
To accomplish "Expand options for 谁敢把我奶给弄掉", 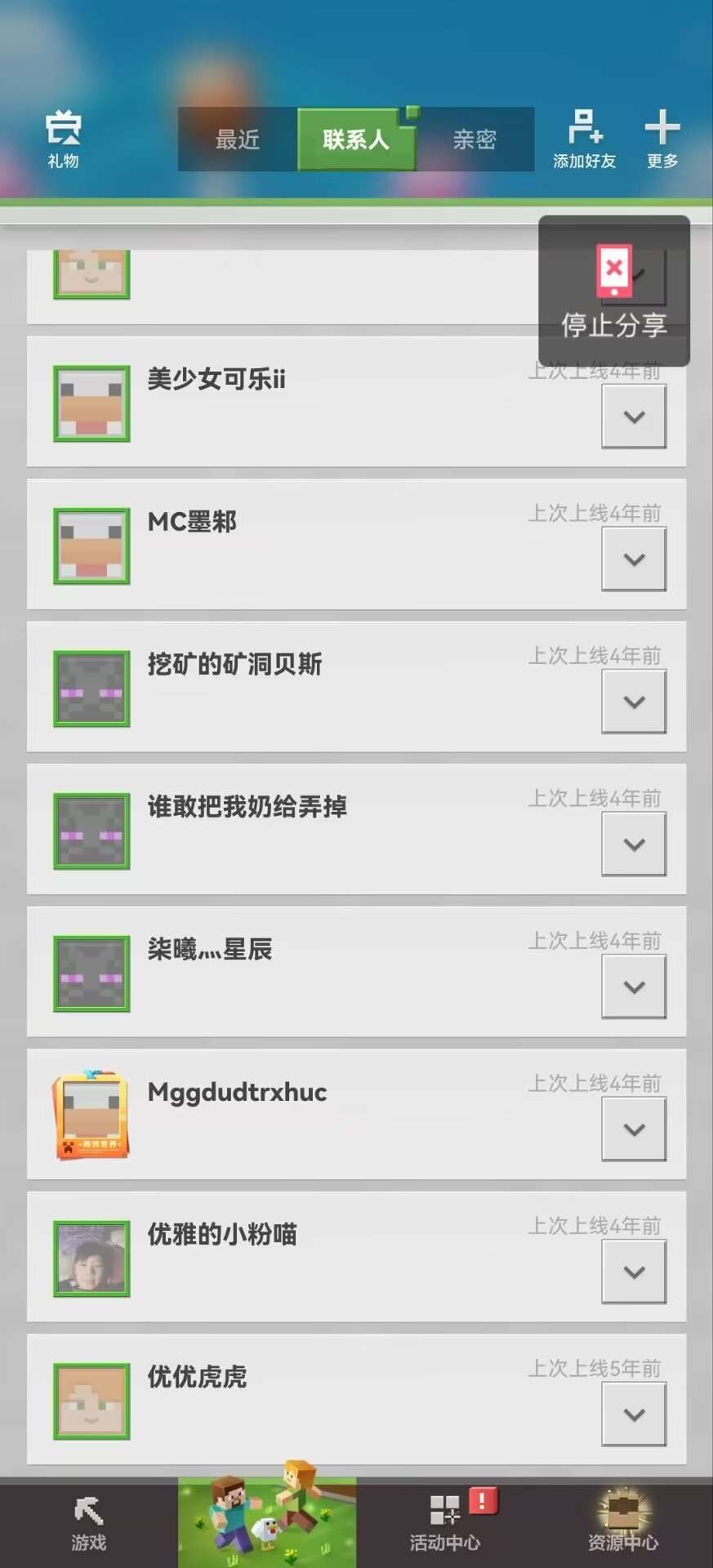I will (x=634, y=844).
